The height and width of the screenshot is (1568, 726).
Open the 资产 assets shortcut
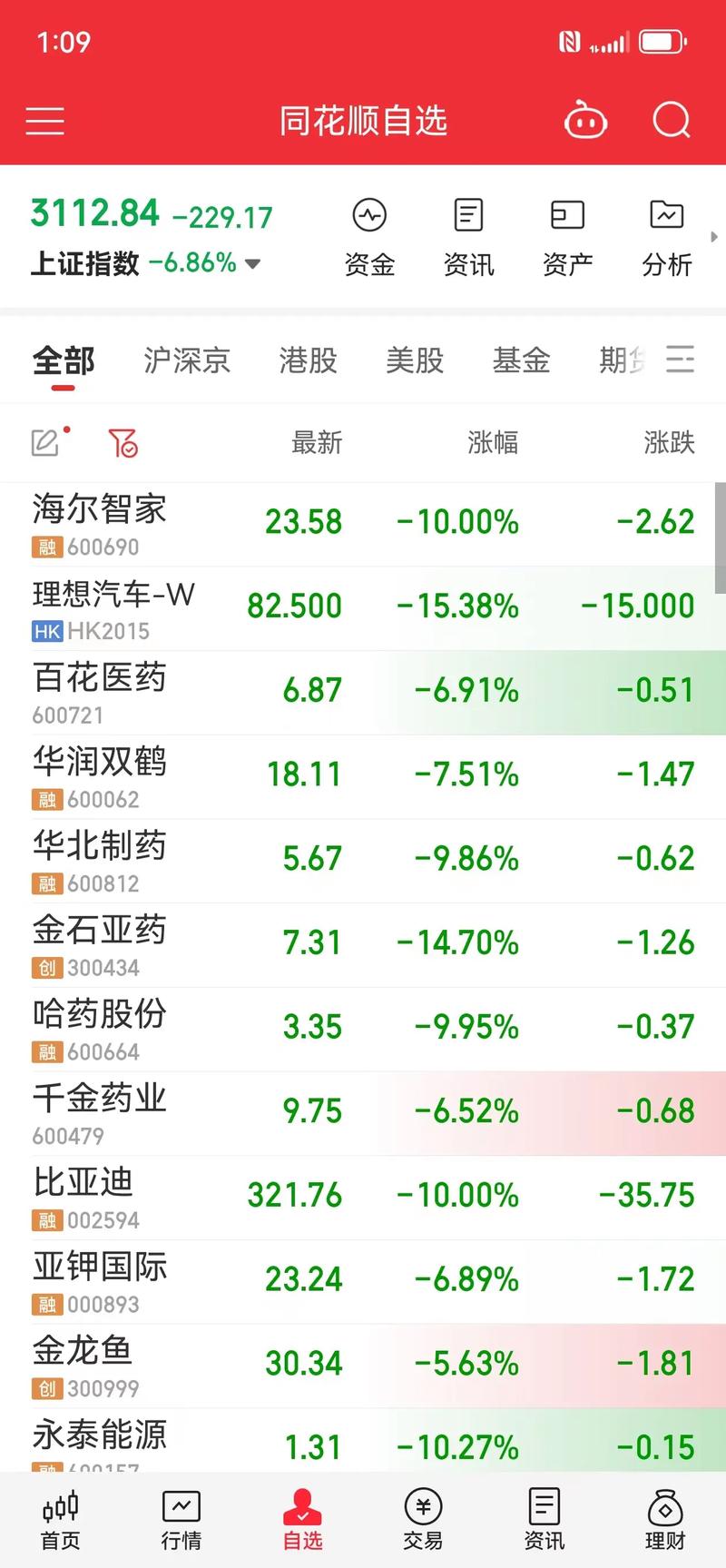tap(567, 238)
